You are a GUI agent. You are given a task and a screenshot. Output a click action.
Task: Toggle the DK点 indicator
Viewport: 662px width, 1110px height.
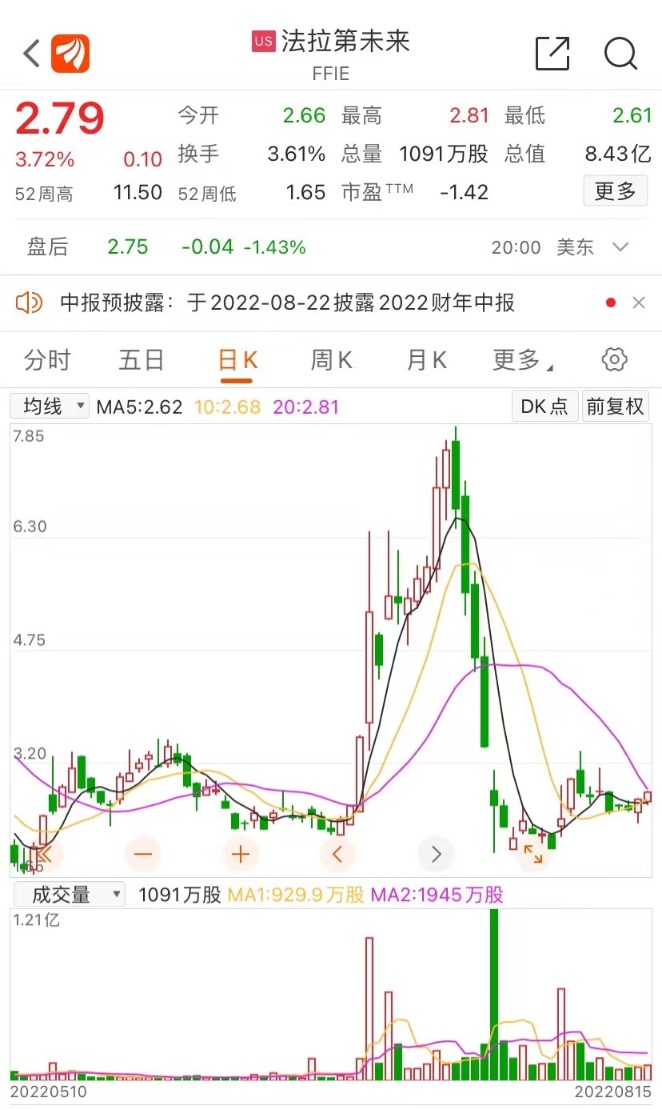545,406
